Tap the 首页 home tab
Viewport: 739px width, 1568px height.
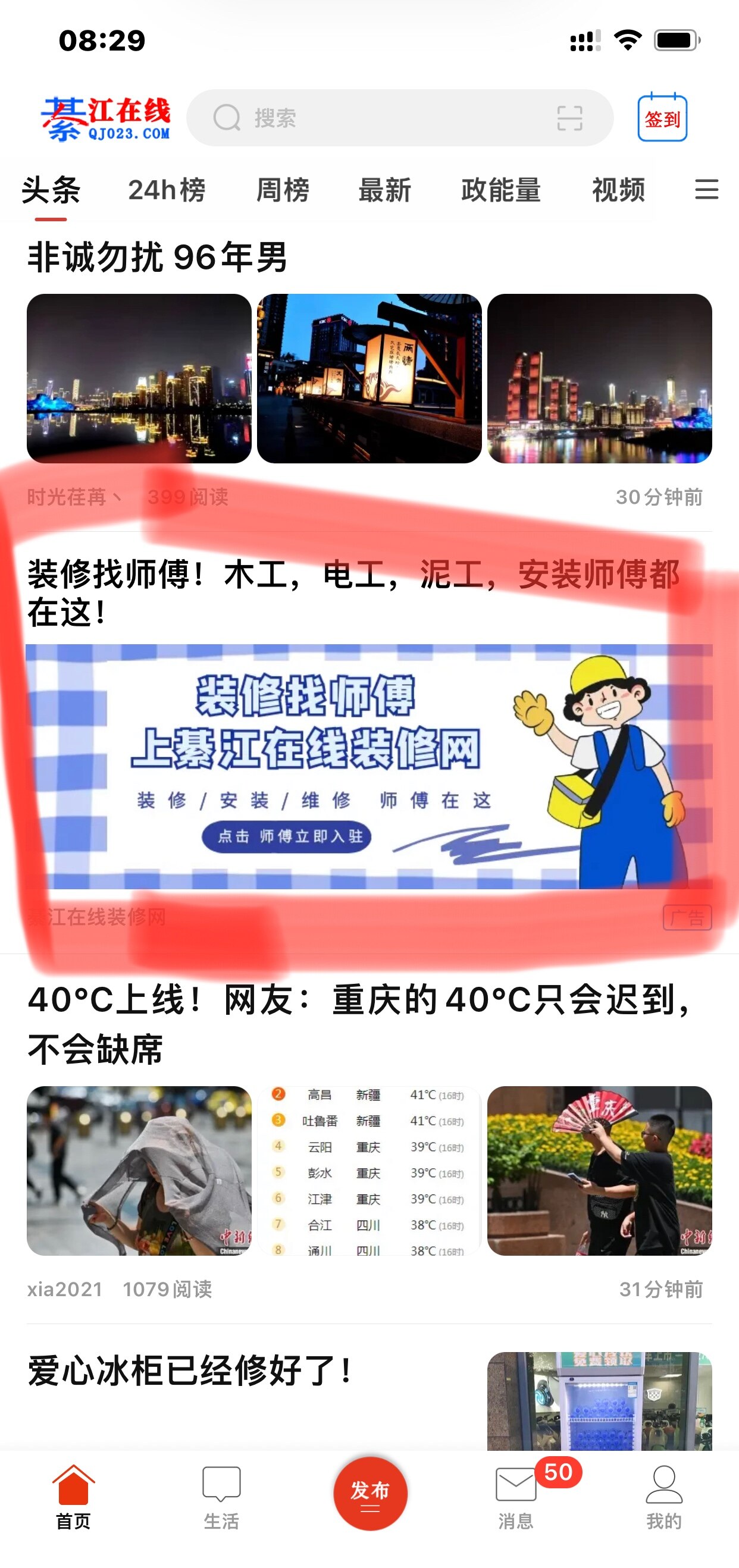(x=73, y=1498)
